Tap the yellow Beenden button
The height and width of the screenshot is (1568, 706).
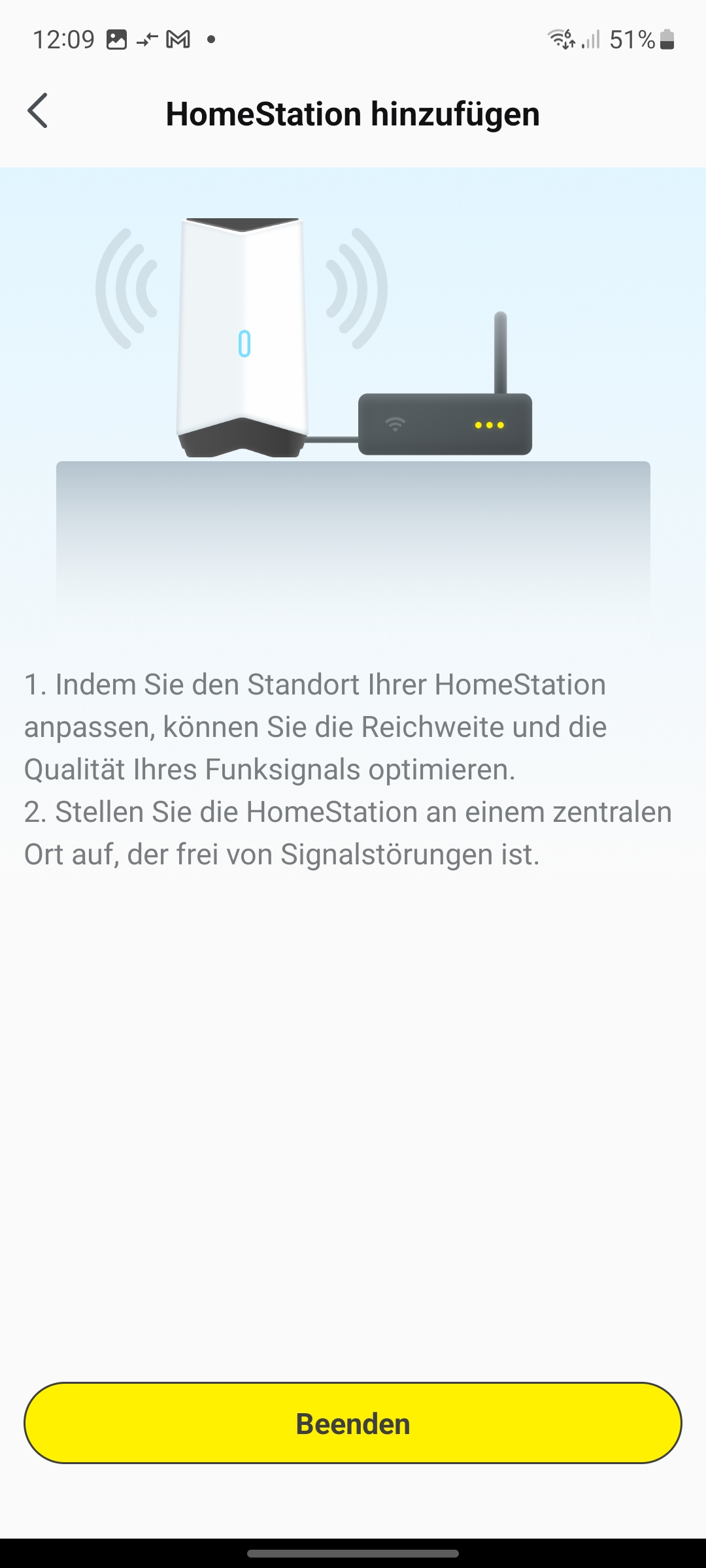click(x=353, y=1424)
